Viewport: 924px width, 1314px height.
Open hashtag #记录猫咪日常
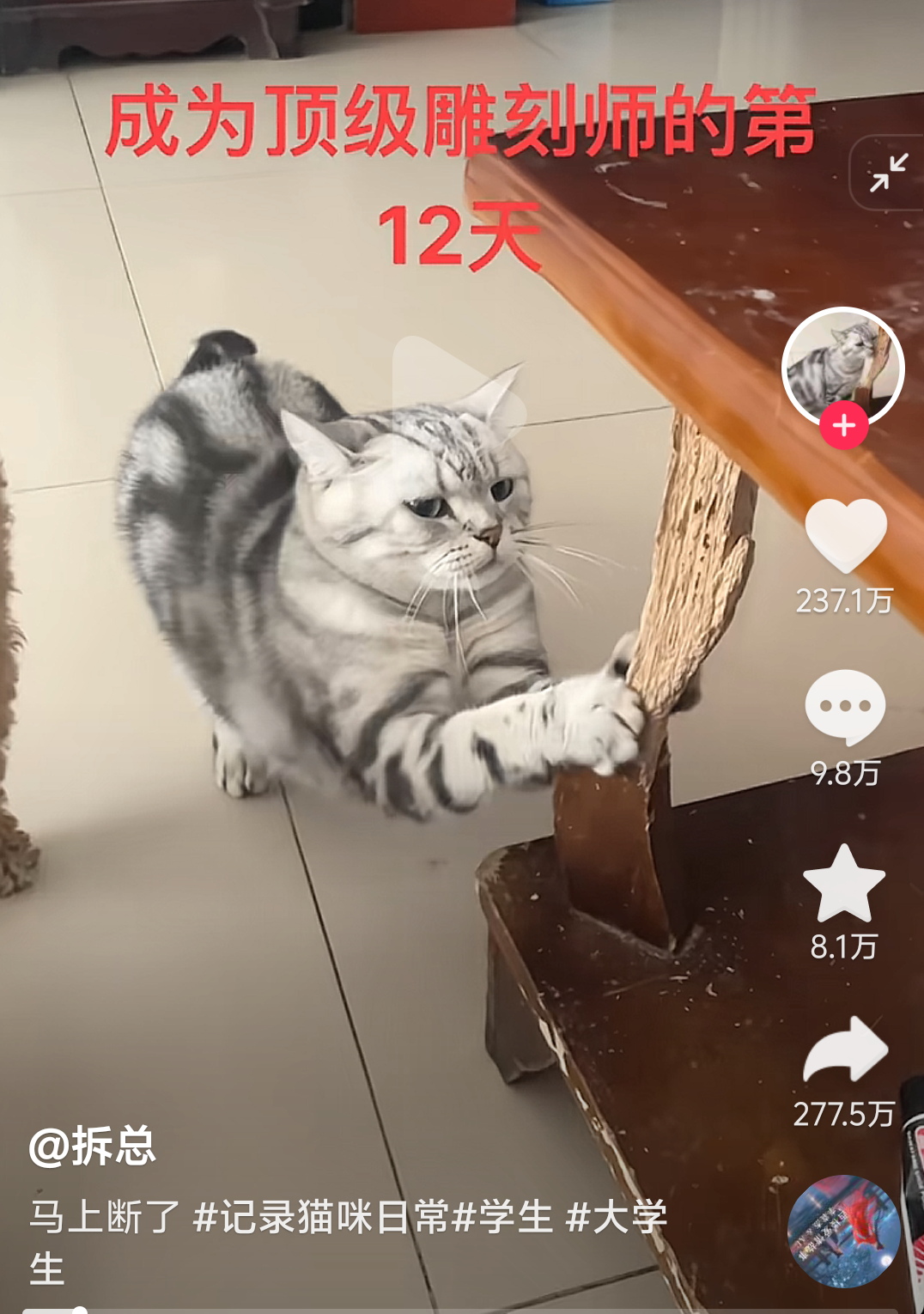coord(322,1217)
